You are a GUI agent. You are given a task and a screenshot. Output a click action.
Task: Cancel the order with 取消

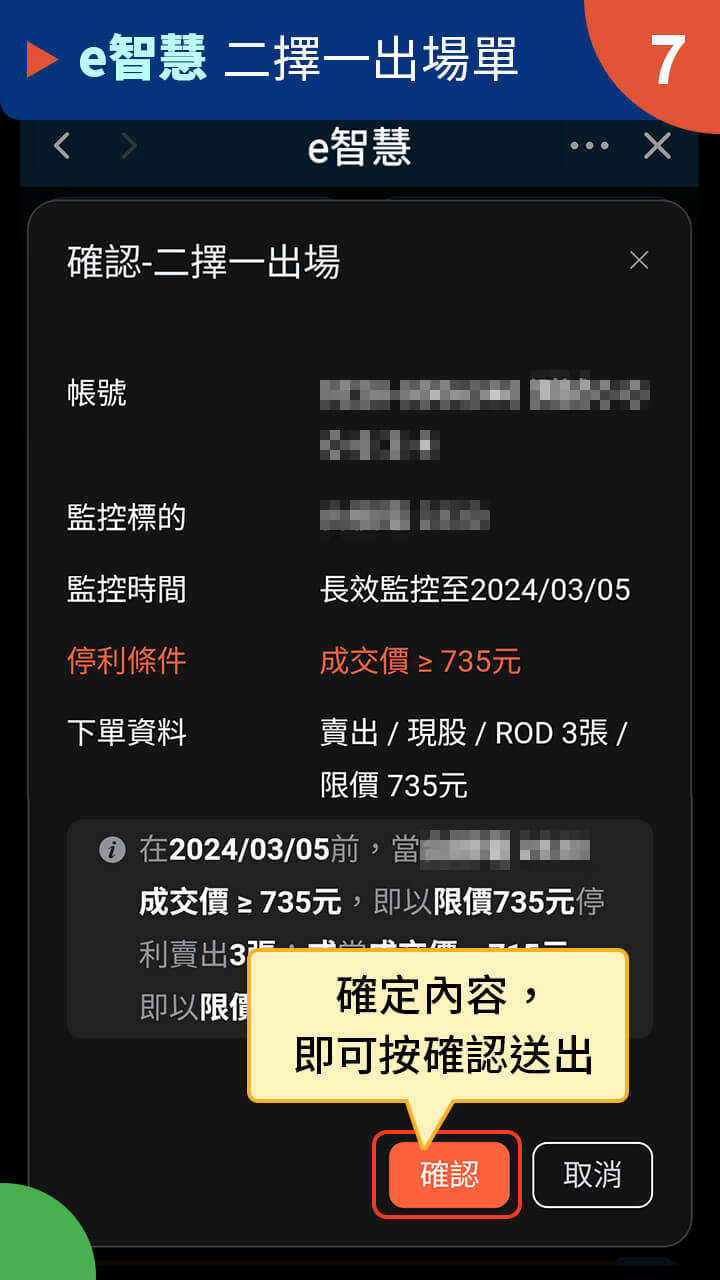(x=592, y=1175)
